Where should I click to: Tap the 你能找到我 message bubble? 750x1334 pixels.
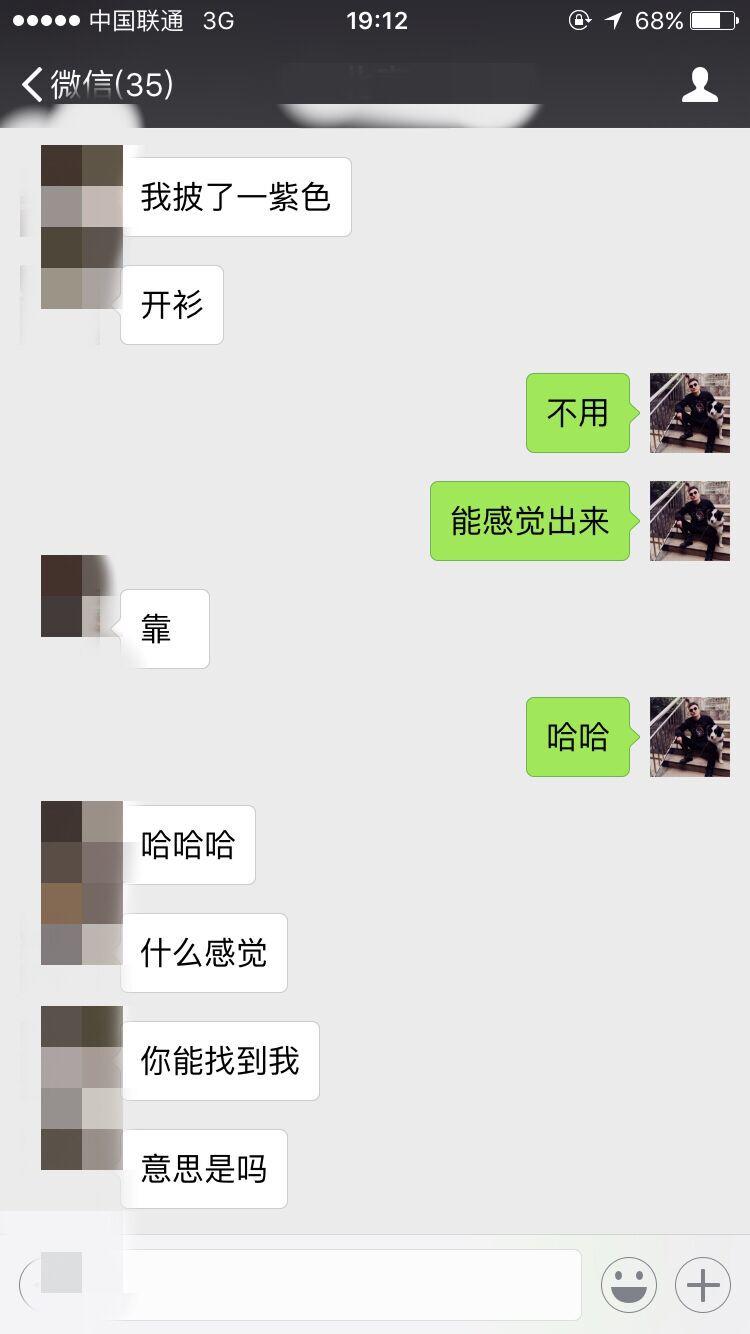(219, 1060)
